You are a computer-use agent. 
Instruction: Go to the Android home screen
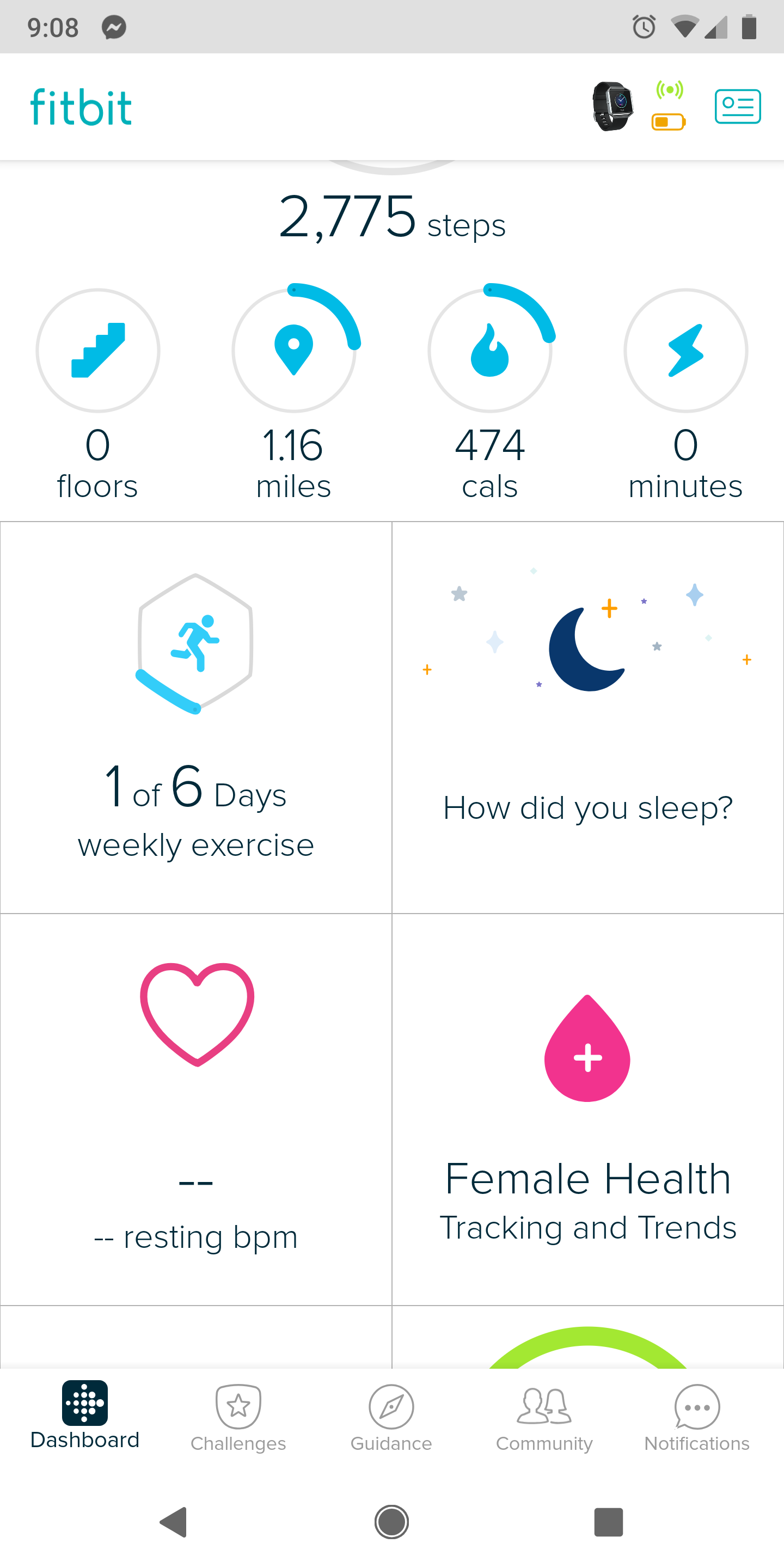391,1522
